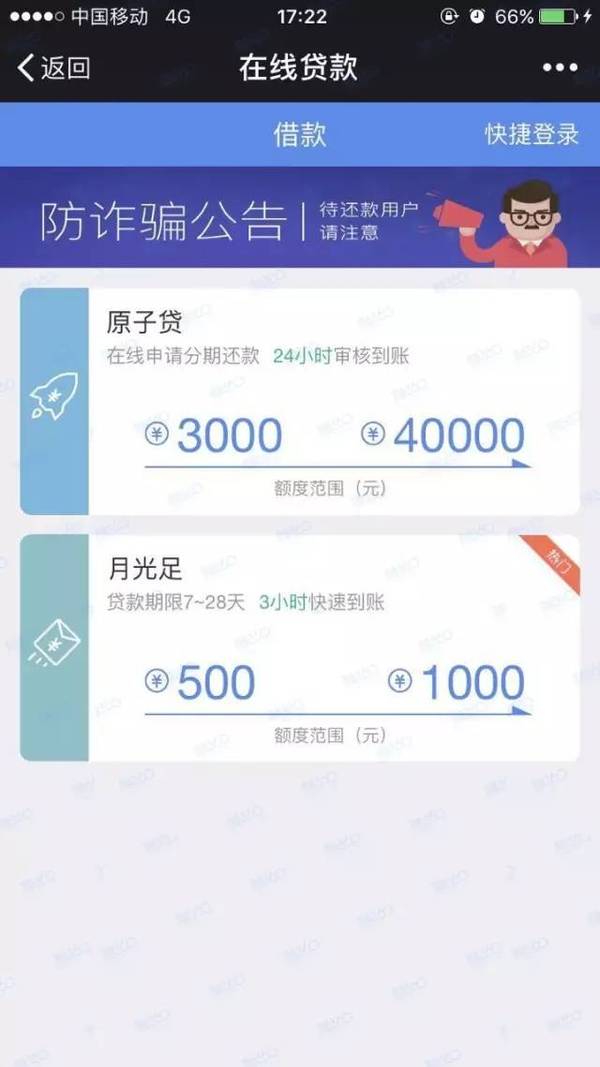The image size is (600, 1067).
Task: Open the three-dot overflow menu
Action: tap(560, 68)
